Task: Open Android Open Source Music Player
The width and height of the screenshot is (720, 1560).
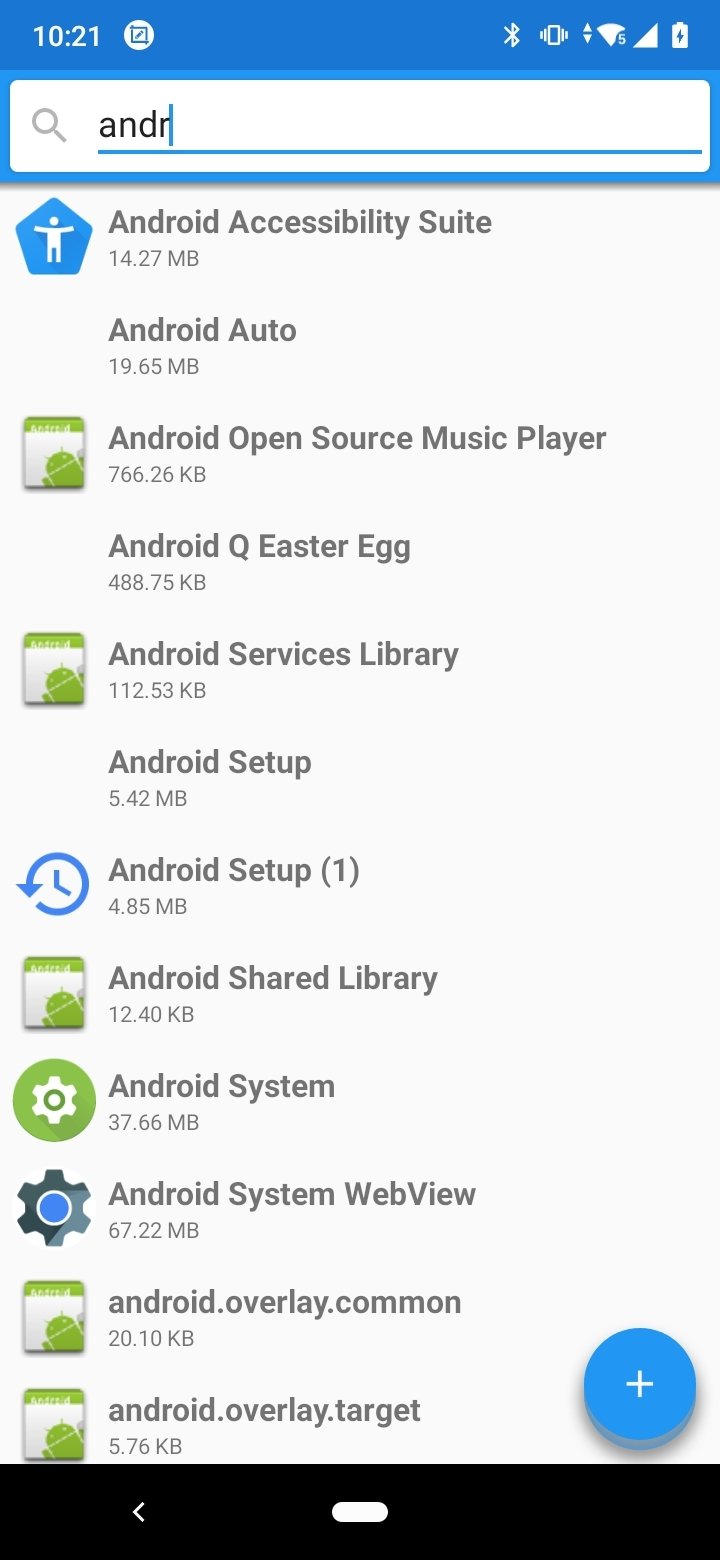Action: coord(360,452)
